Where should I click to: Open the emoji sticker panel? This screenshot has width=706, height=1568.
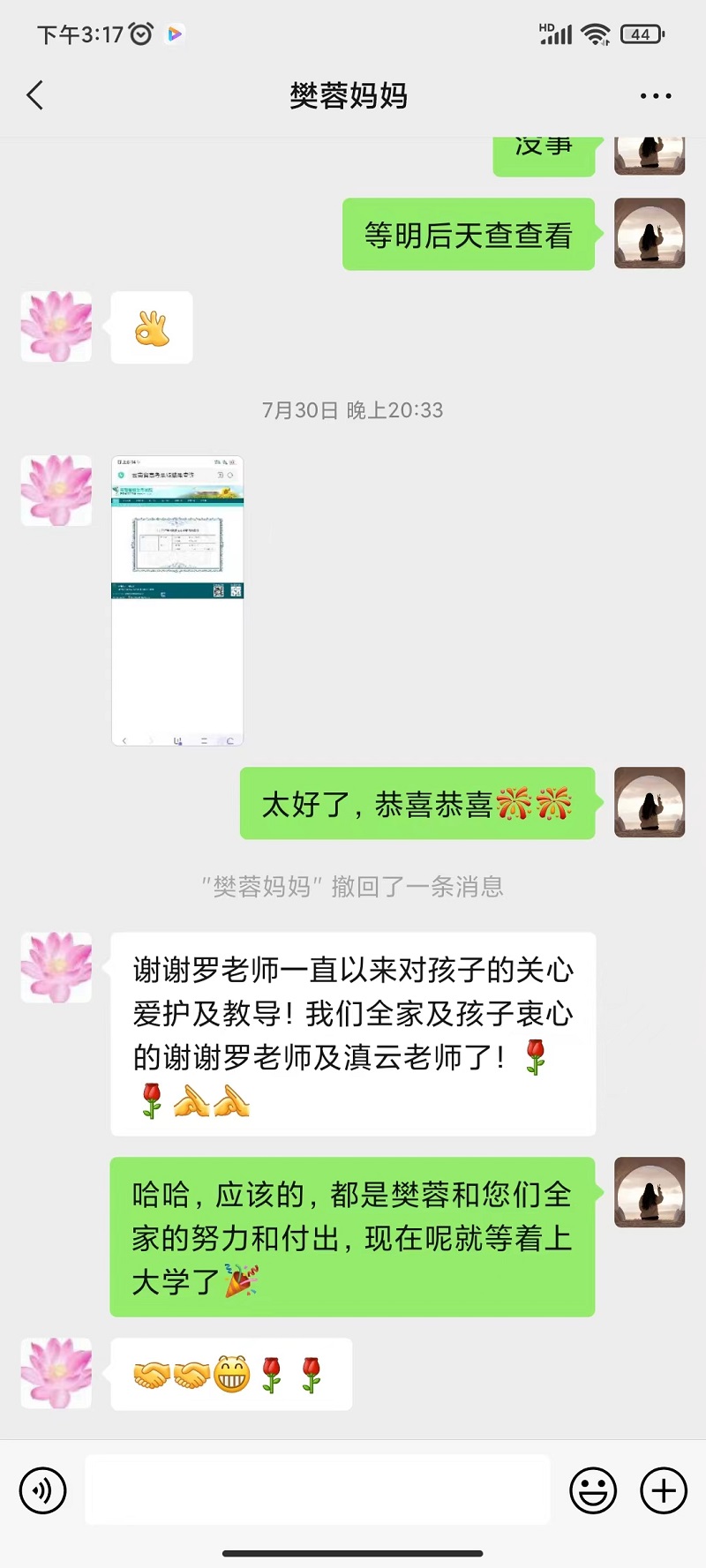pos(593,1491)
